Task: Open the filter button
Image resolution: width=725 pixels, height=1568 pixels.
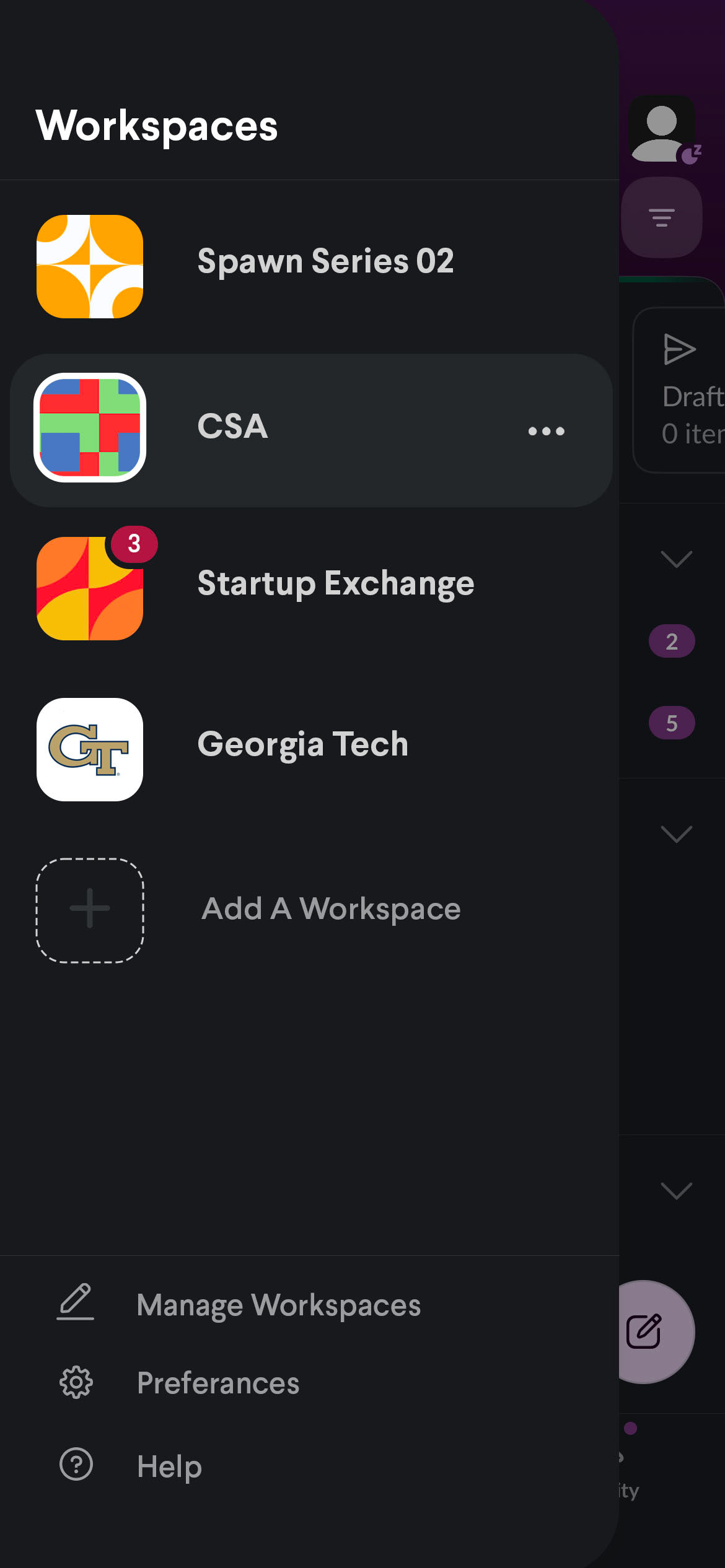Action: [662, 217]
